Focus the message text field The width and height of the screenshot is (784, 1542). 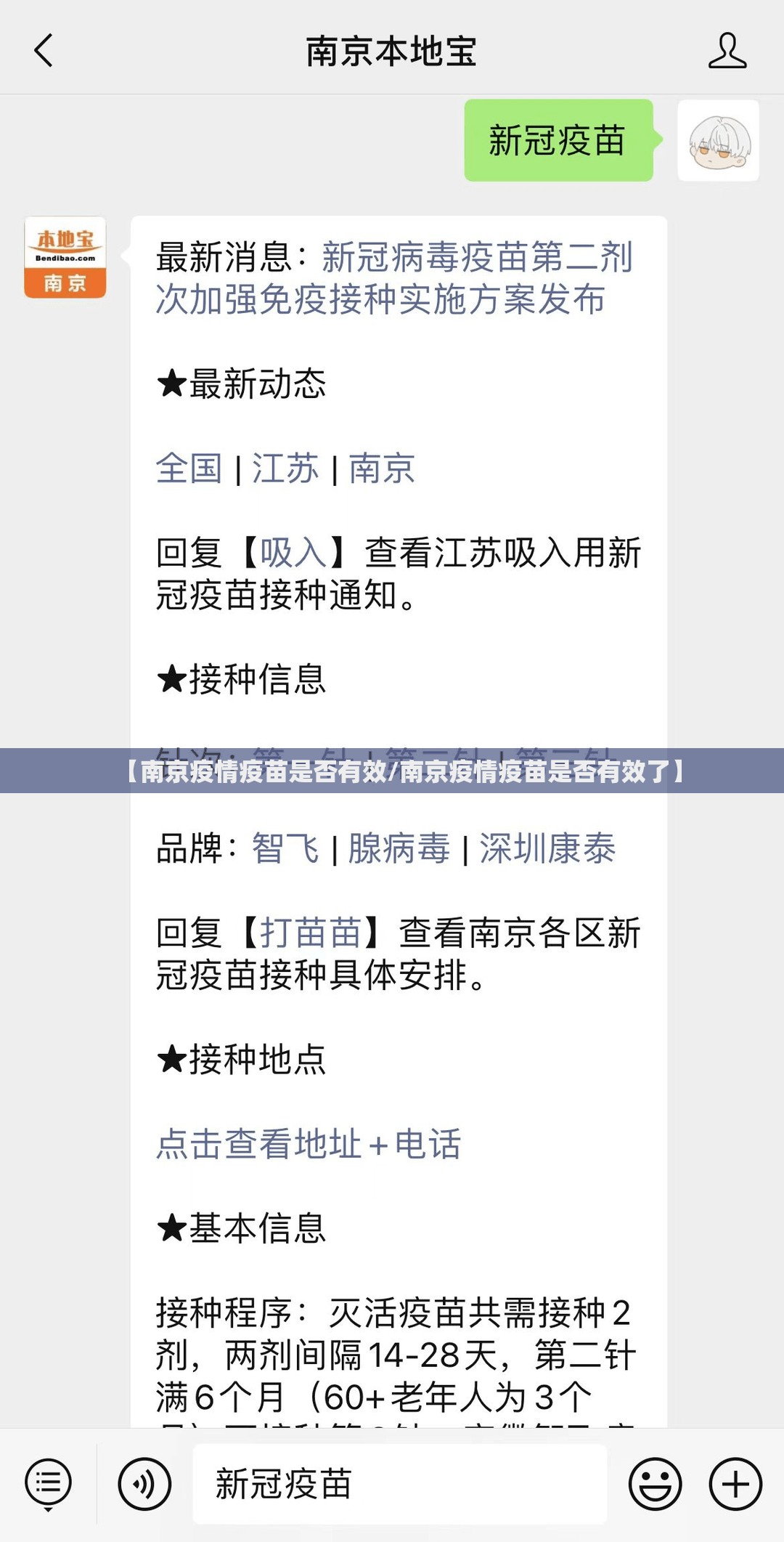399,1484
